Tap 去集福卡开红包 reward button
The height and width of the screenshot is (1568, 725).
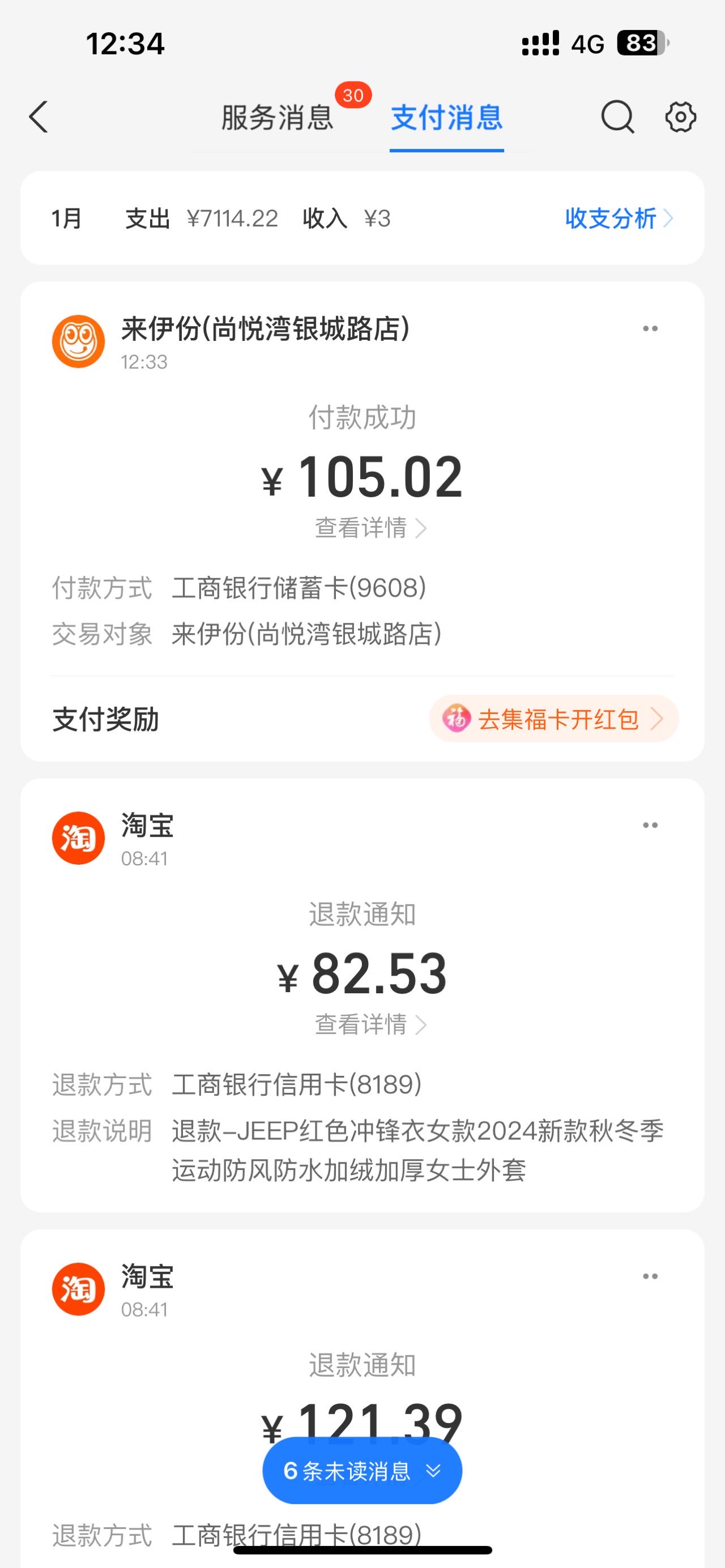pos(554,719)
